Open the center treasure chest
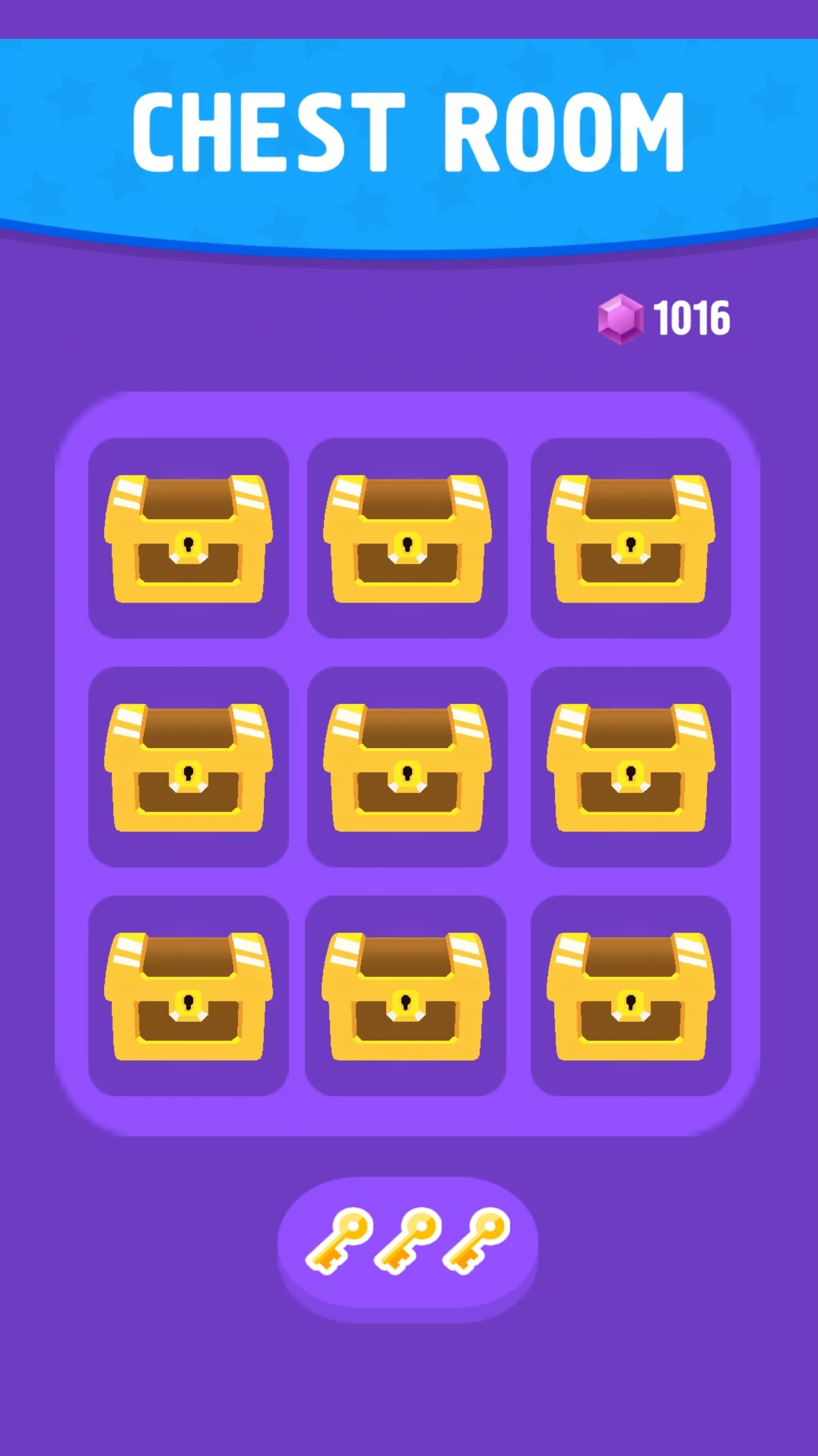 [407, 767]
